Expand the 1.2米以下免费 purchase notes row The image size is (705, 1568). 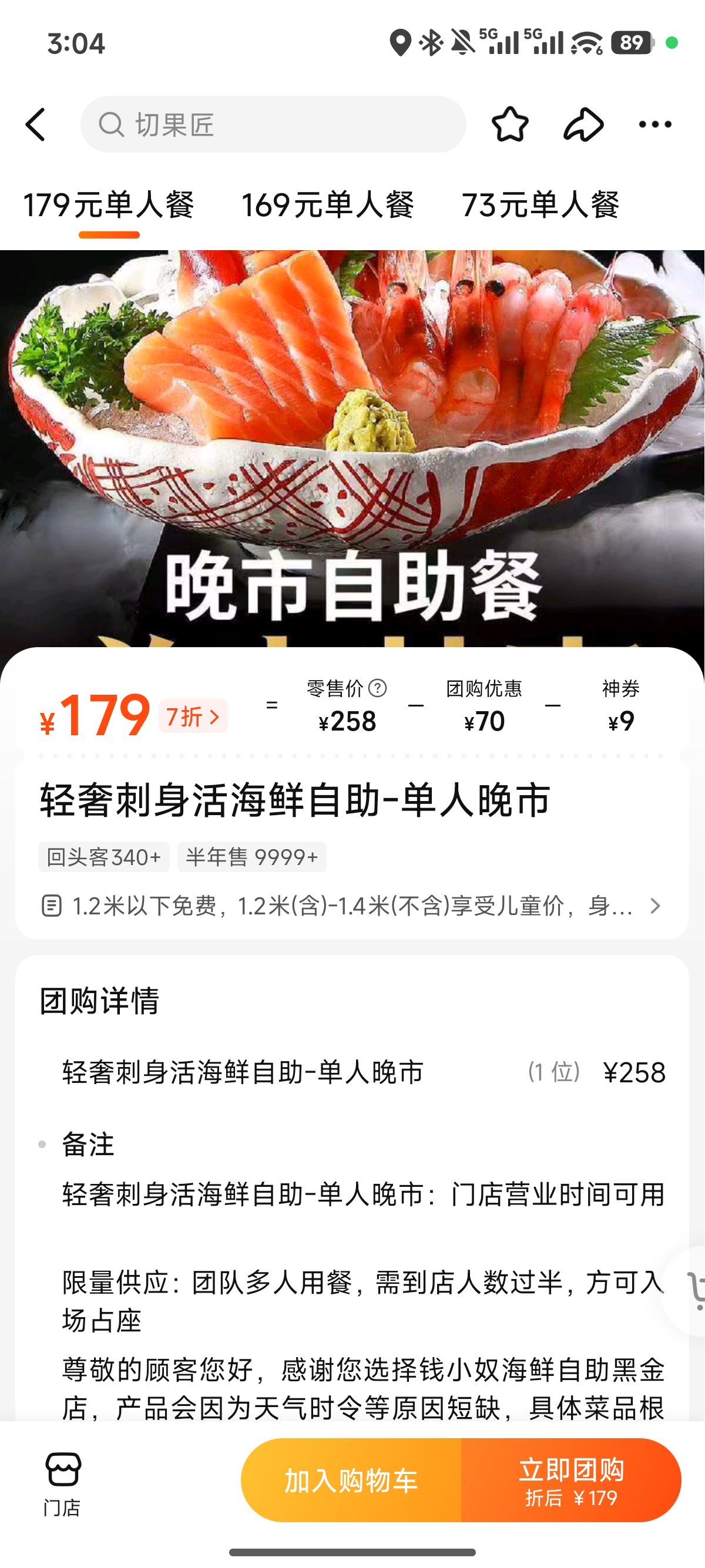tap(352, 906)
